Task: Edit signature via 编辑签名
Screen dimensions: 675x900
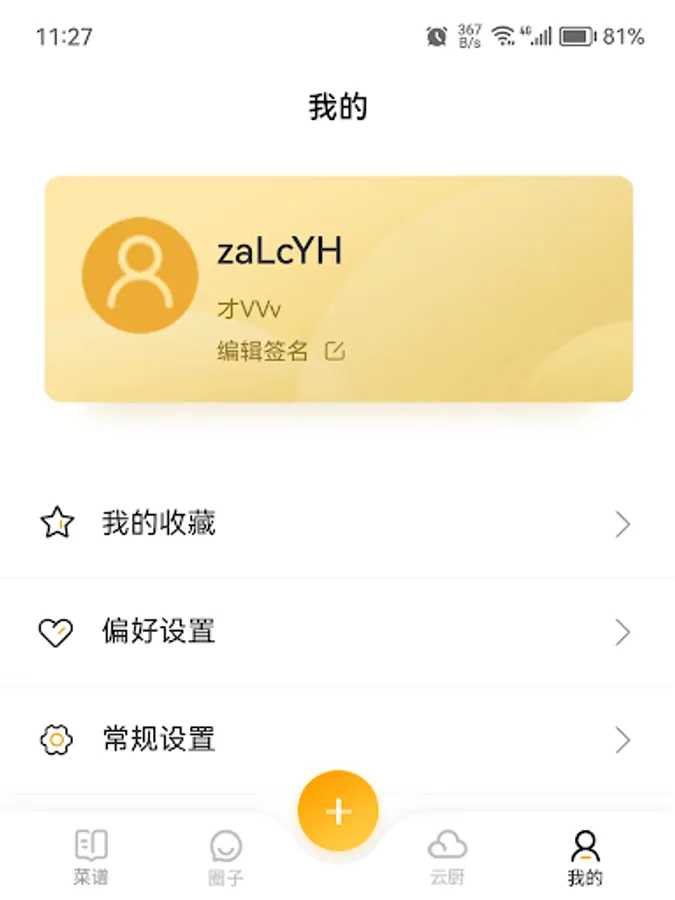Action: pos(281,351)
